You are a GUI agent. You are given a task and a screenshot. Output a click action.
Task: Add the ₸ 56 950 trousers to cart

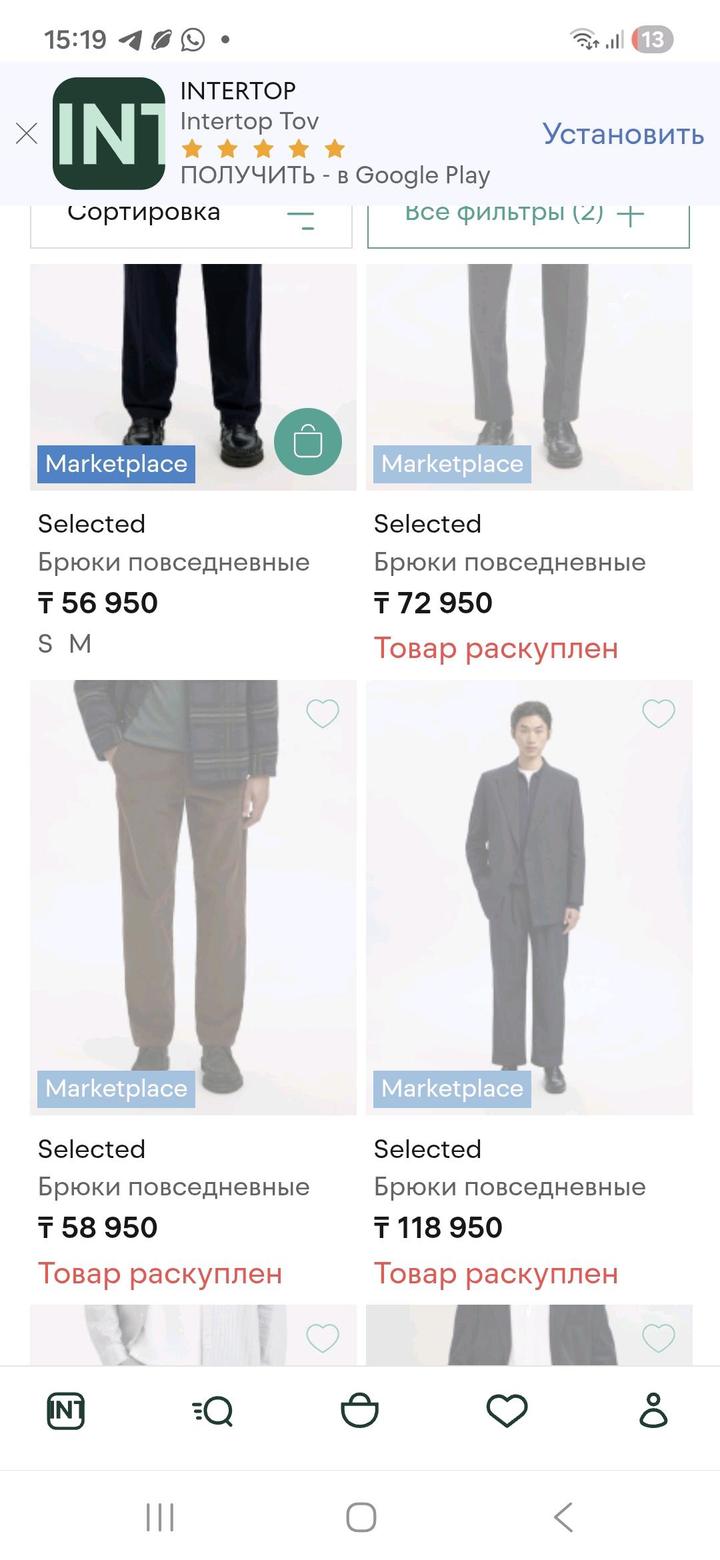point(308,442)
